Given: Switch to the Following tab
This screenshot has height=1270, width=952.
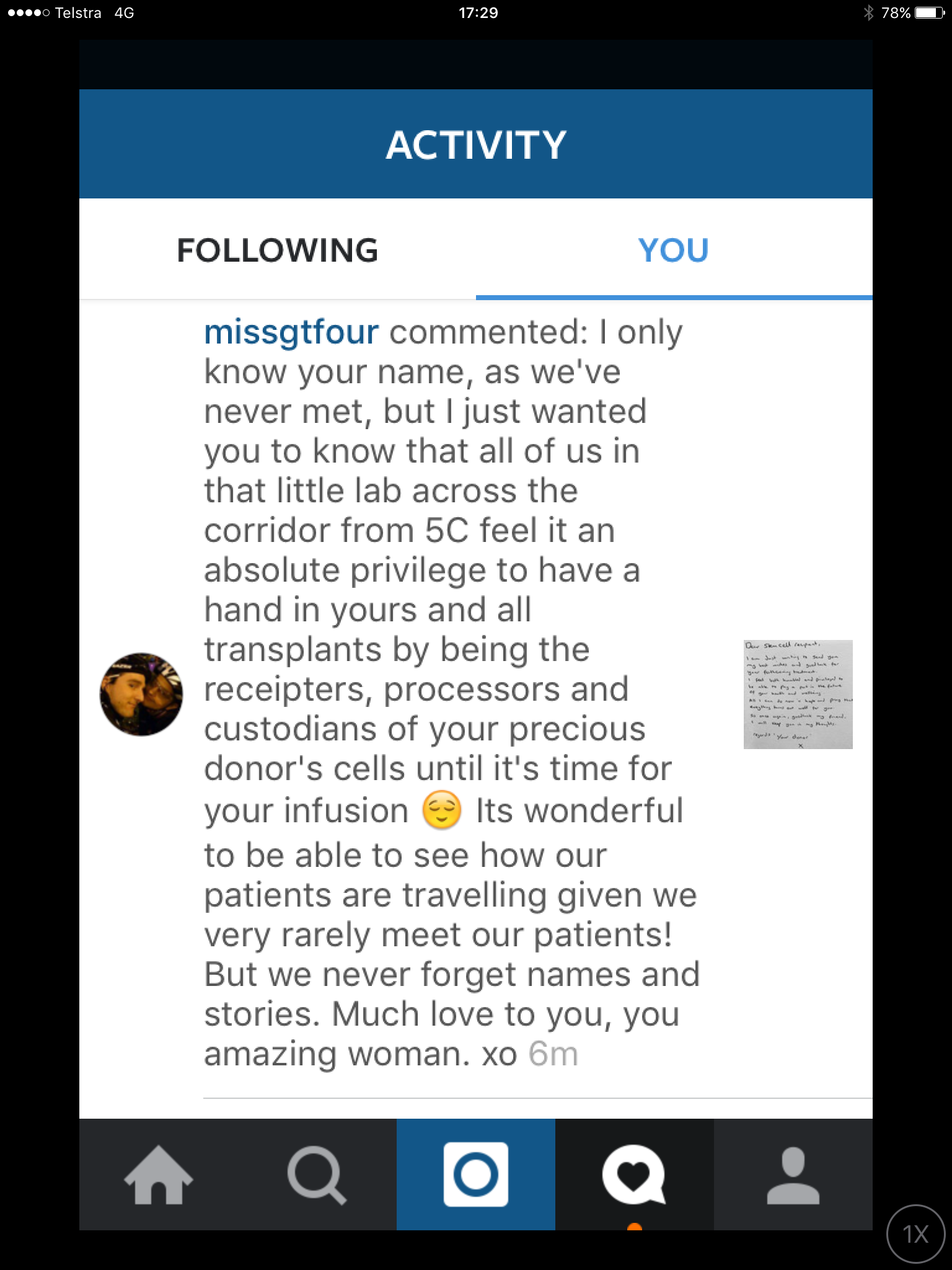Looking at the screenshot, I should 277,250.
